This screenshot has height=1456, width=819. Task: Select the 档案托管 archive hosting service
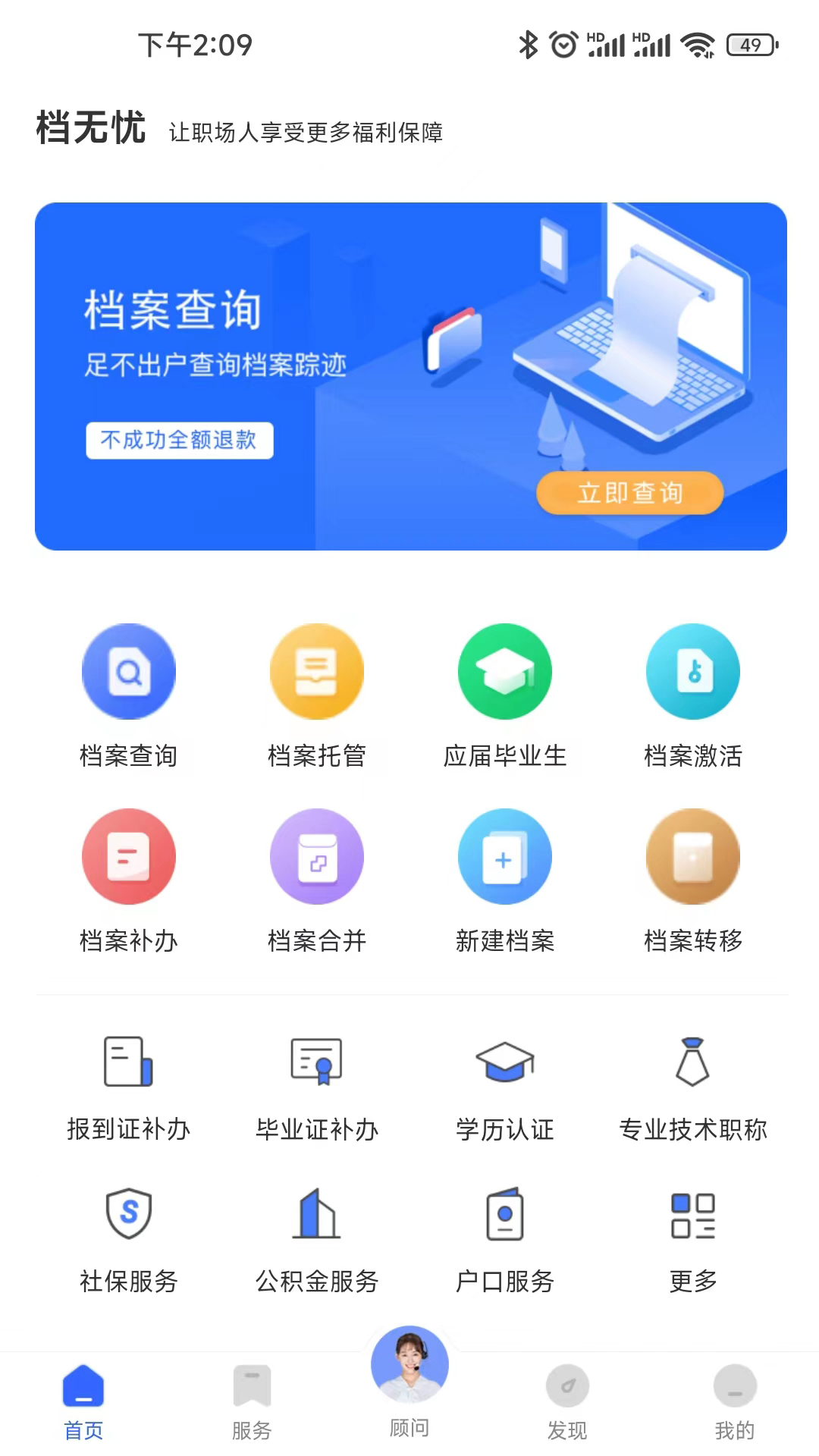(317, 671)
